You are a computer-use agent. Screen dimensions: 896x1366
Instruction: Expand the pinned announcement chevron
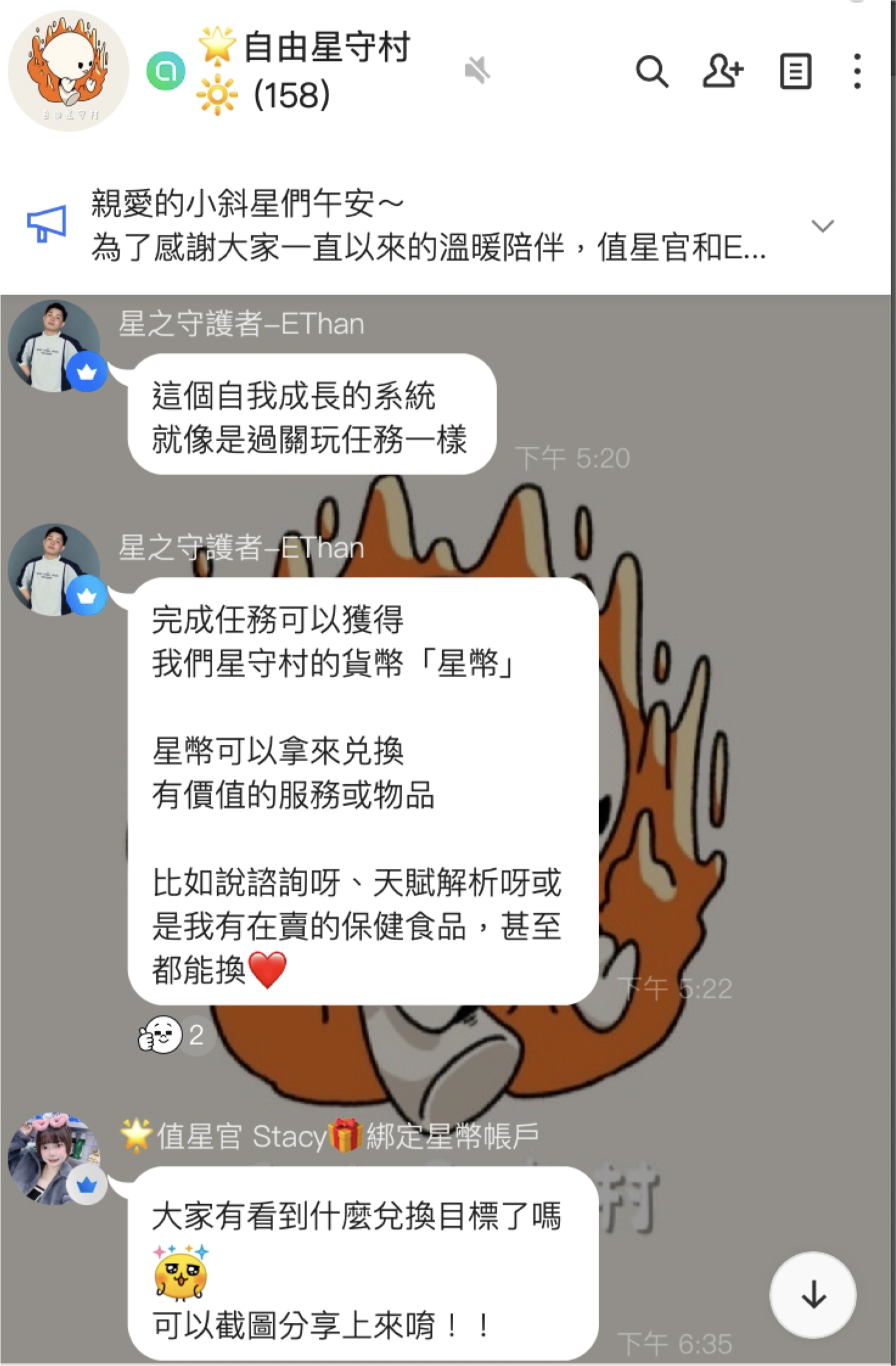822,226
